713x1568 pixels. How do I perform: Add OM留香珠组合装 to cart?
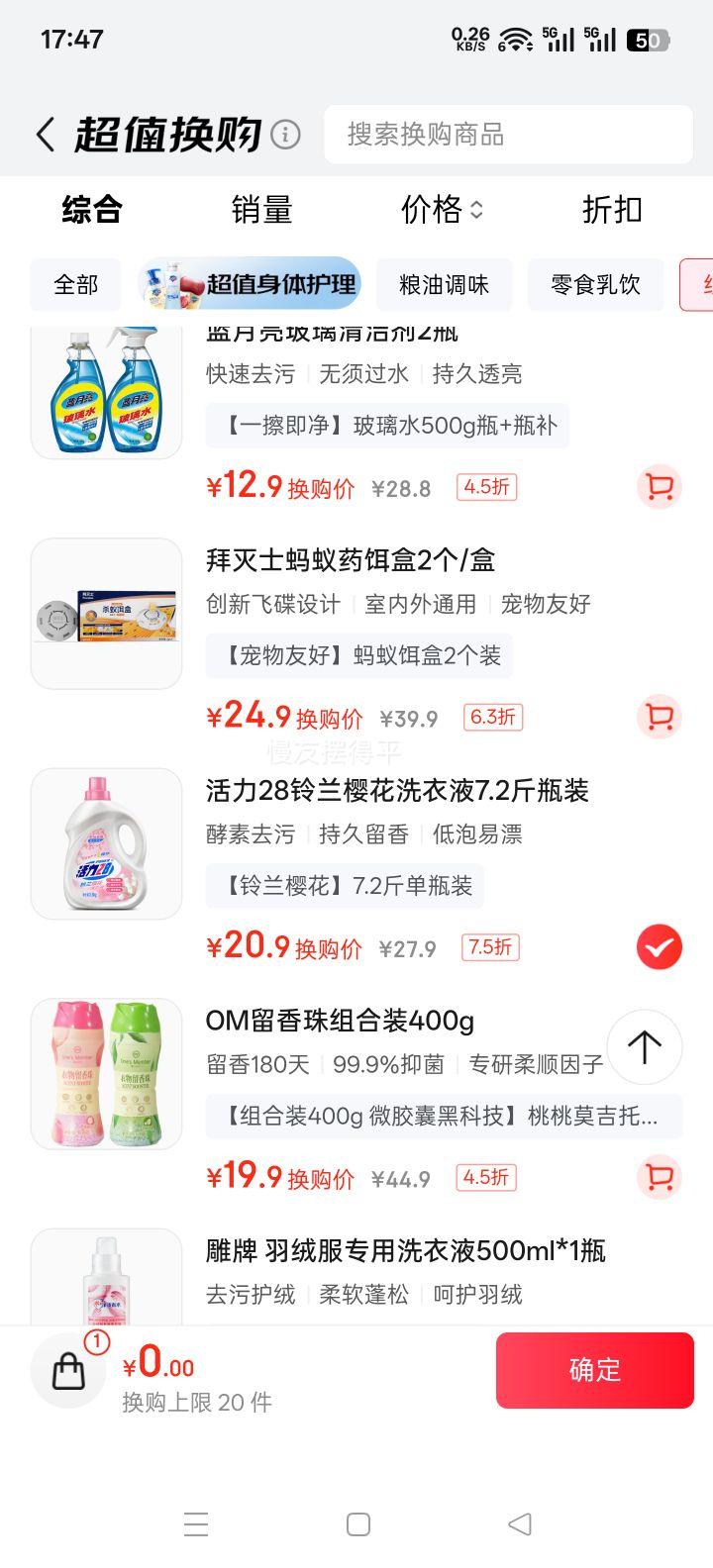point(660,1177)
